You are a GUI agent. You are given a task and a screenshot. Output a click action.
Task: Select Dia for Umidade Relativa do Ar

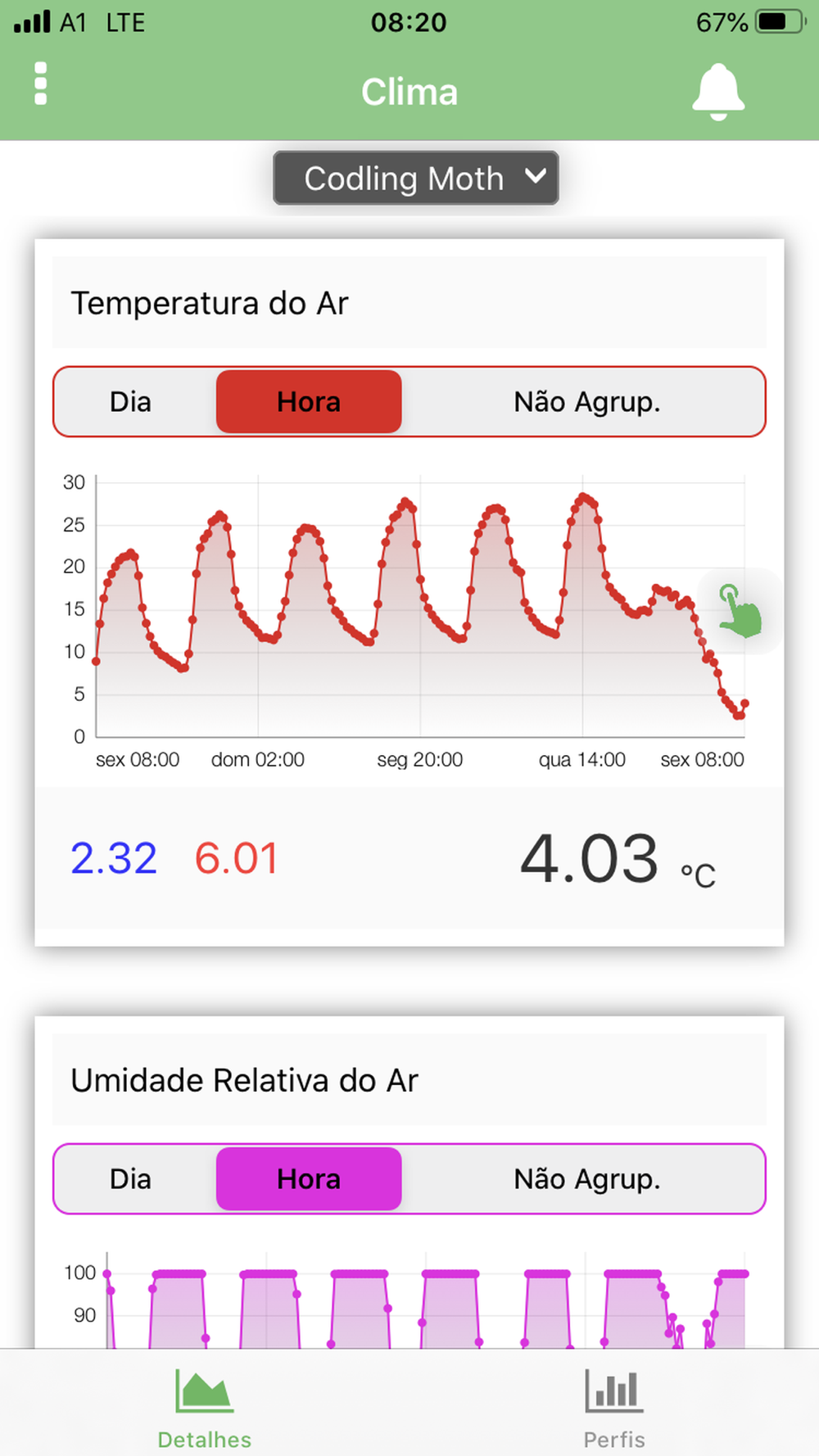click(131, 1179)
